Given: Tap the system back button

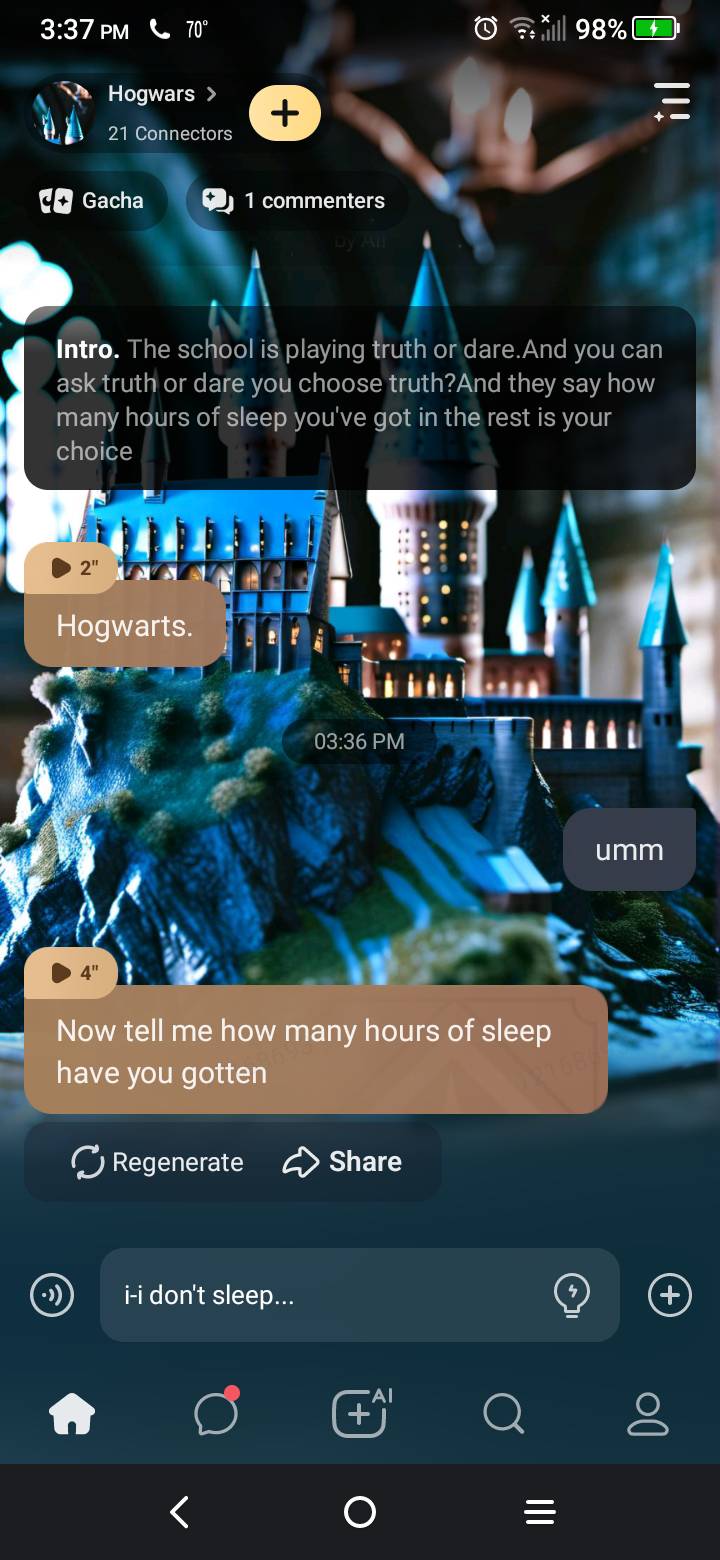Looking at the screenshot, I should [x=180, y=1512].
